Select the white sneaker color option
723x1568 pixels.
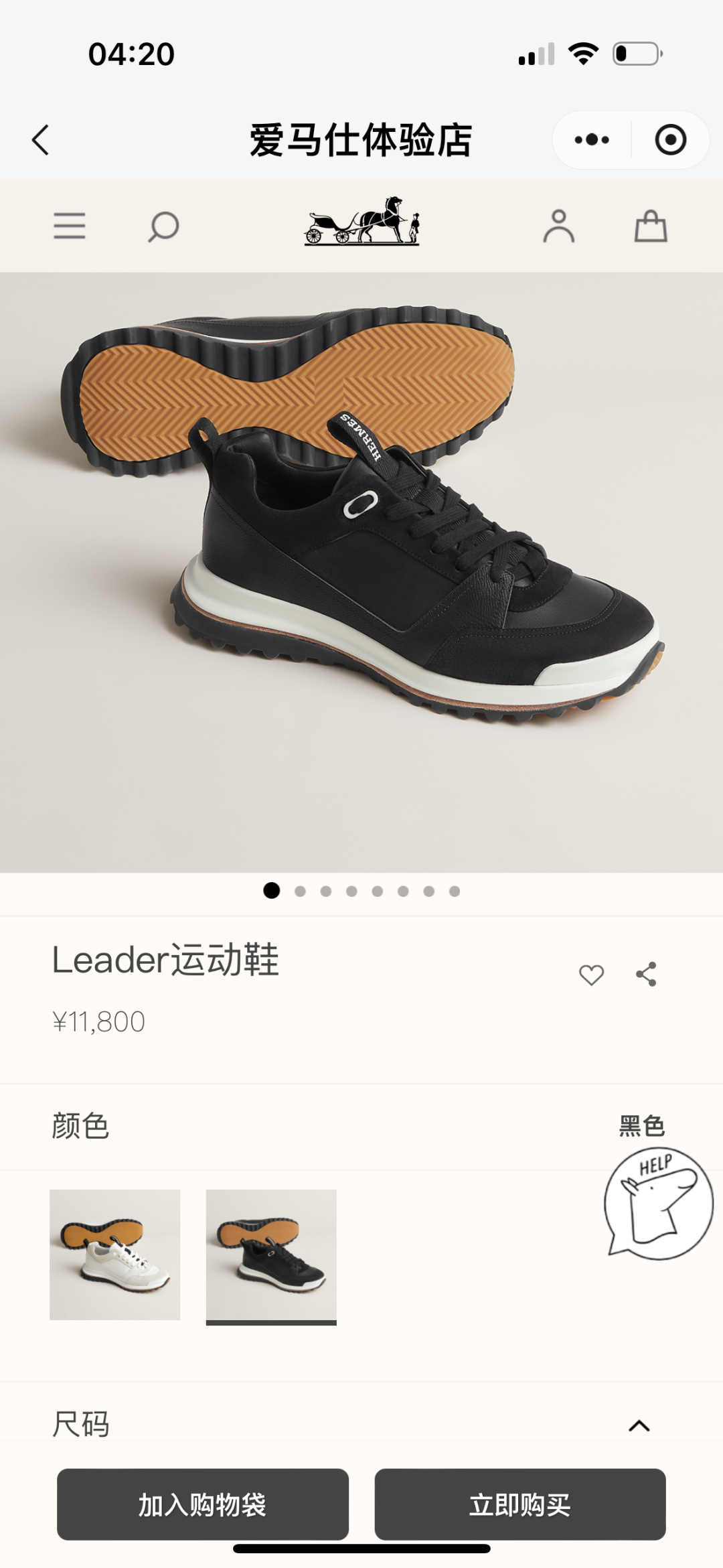(115, 1255)
